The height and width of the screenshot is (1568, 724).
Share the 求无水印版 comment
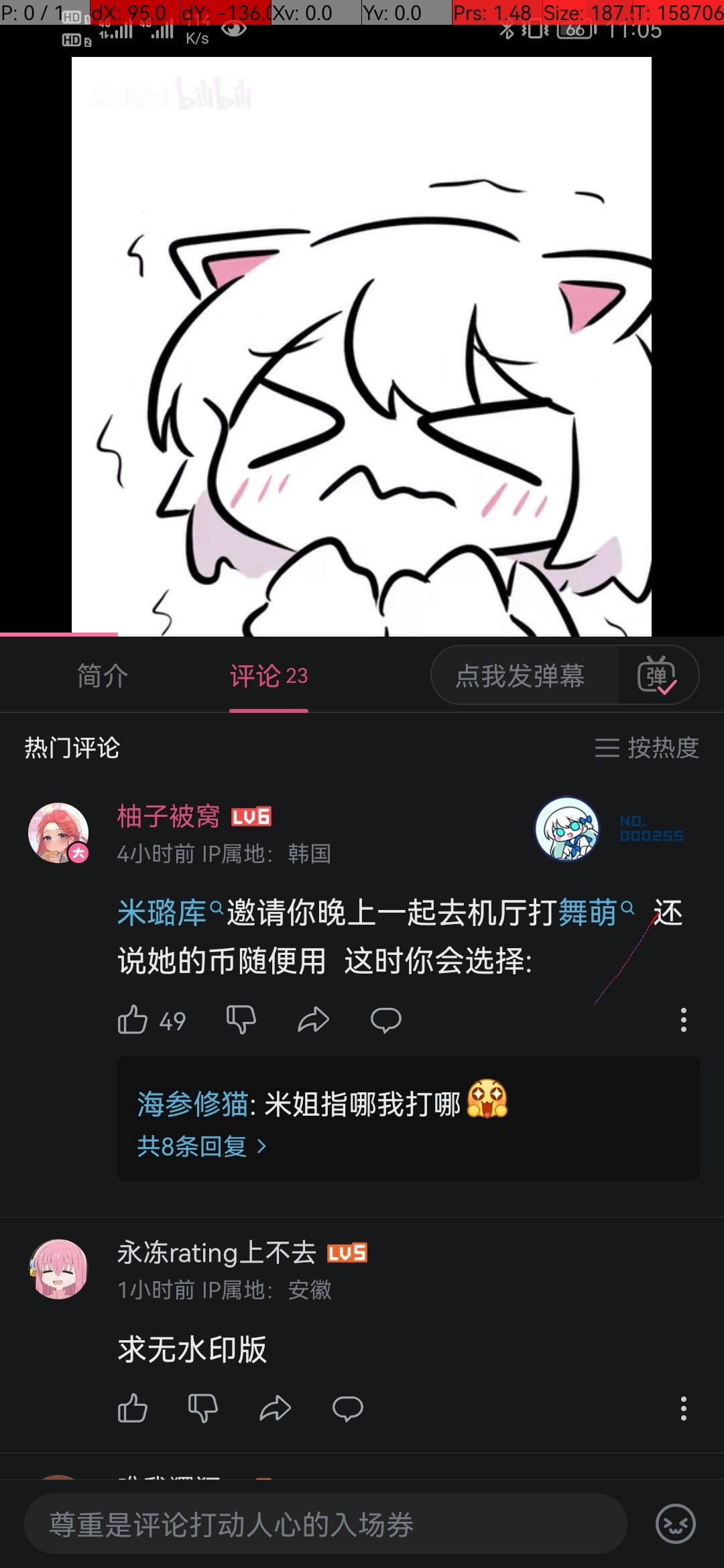(x=275, y=1409)
